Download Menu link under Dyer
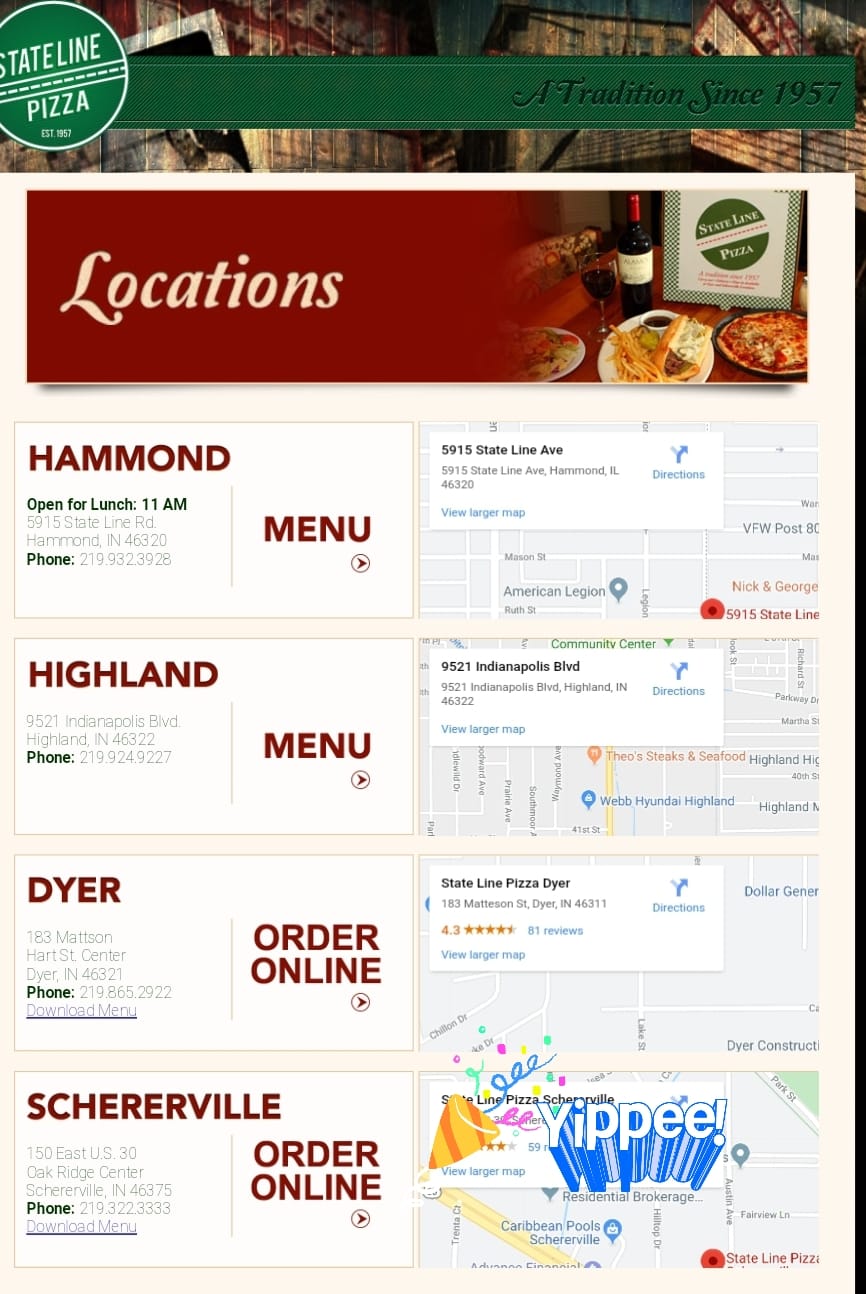Viewport: 866px width, 1294px height. coord(81,1010)
